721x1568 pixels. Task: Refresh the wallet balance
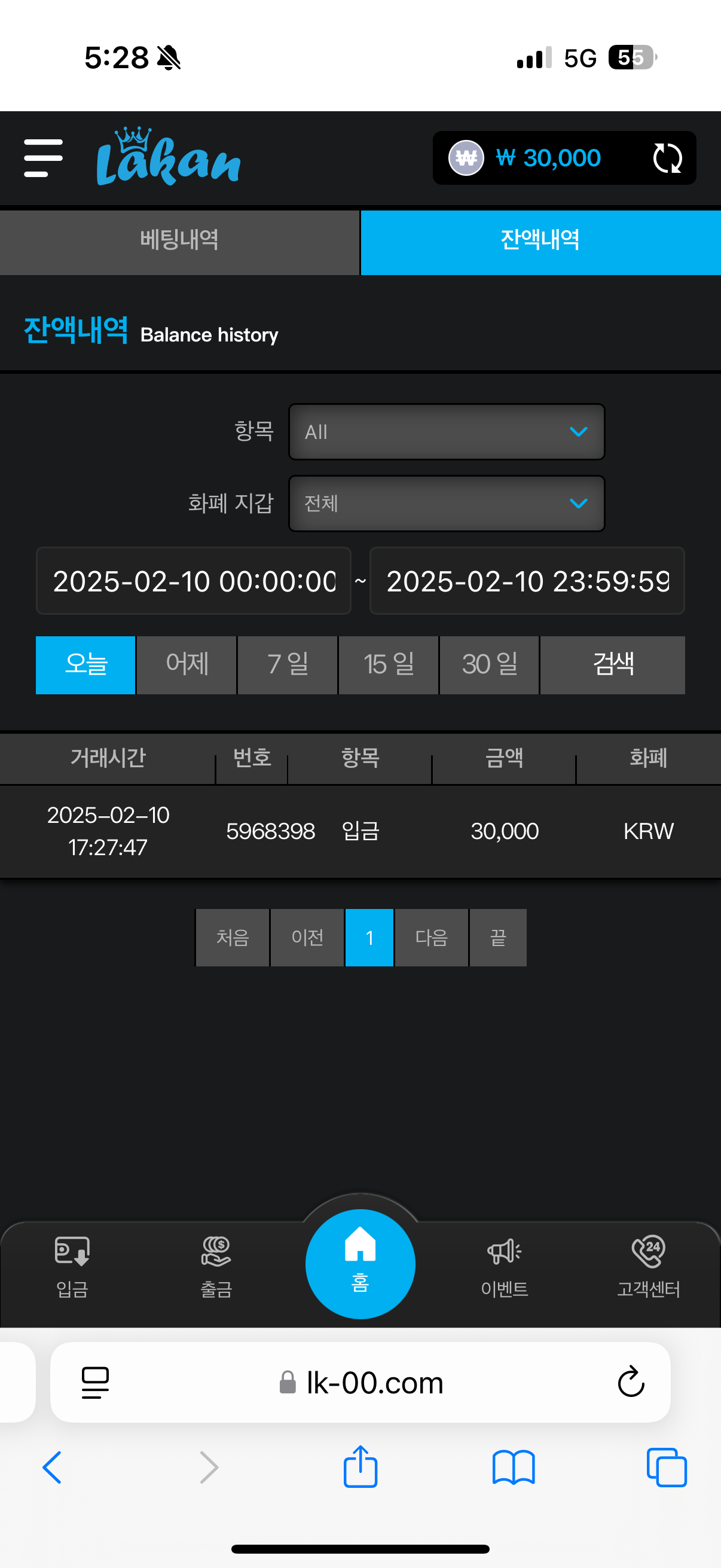click(x=667, y=158)
